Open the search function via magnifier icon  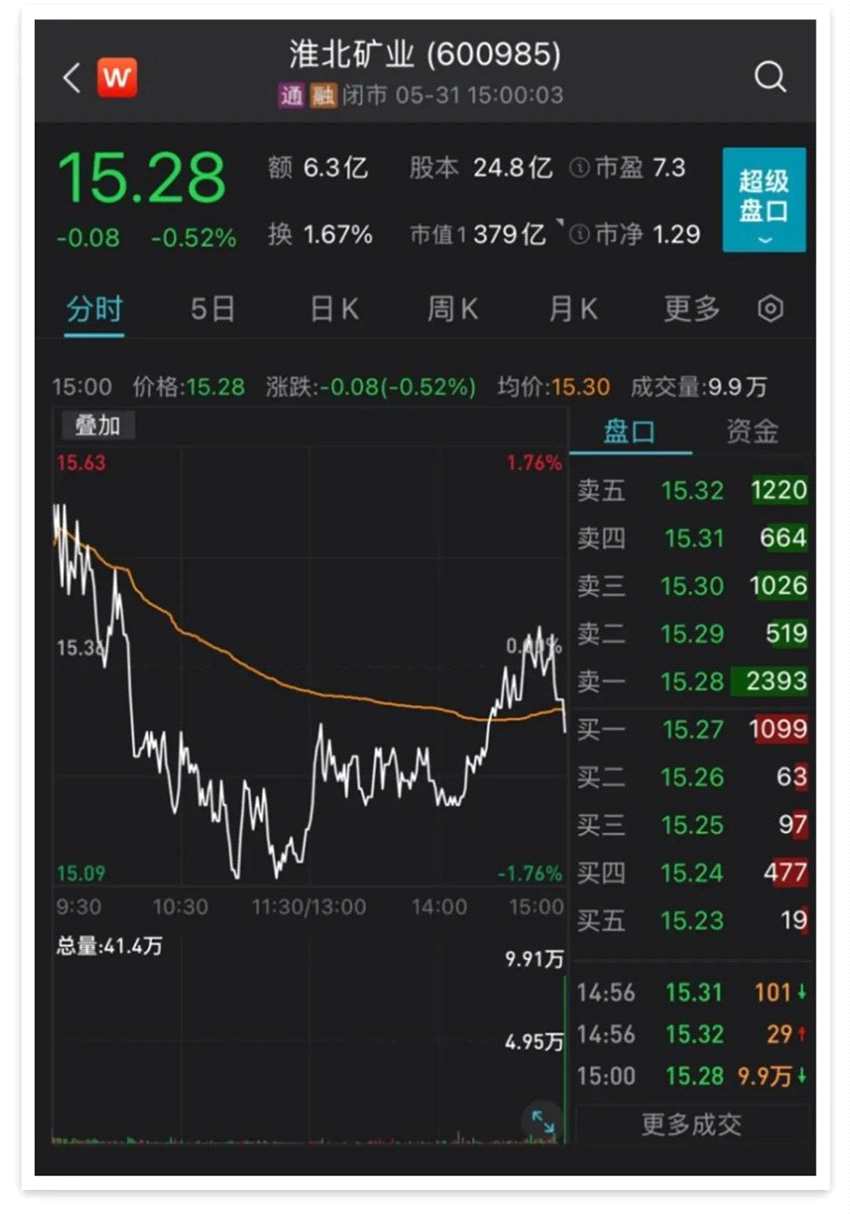point(770,77)
